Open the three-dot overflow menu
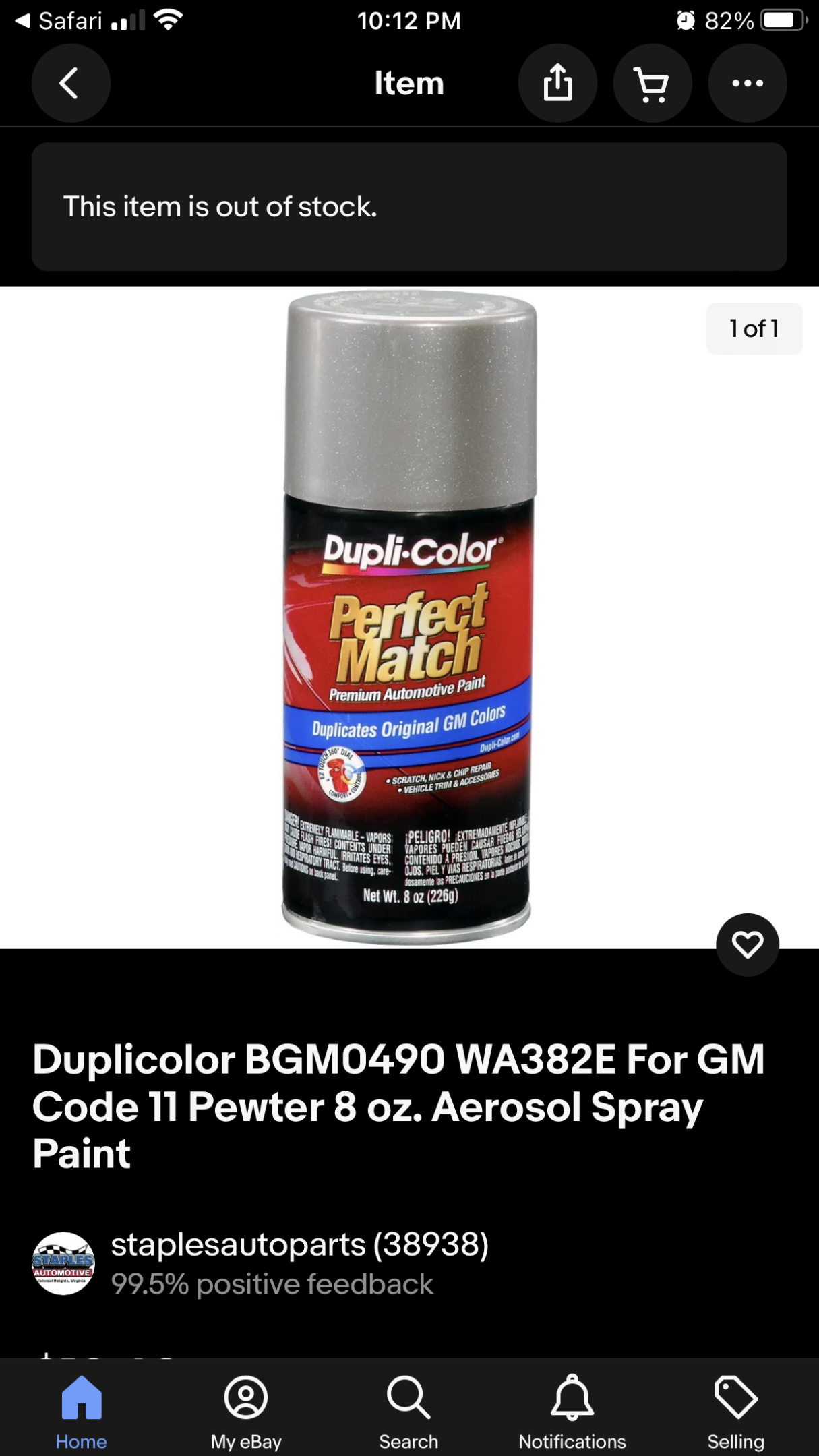The width and height of the screenshot is (819, 1456). tap(747, 84)
